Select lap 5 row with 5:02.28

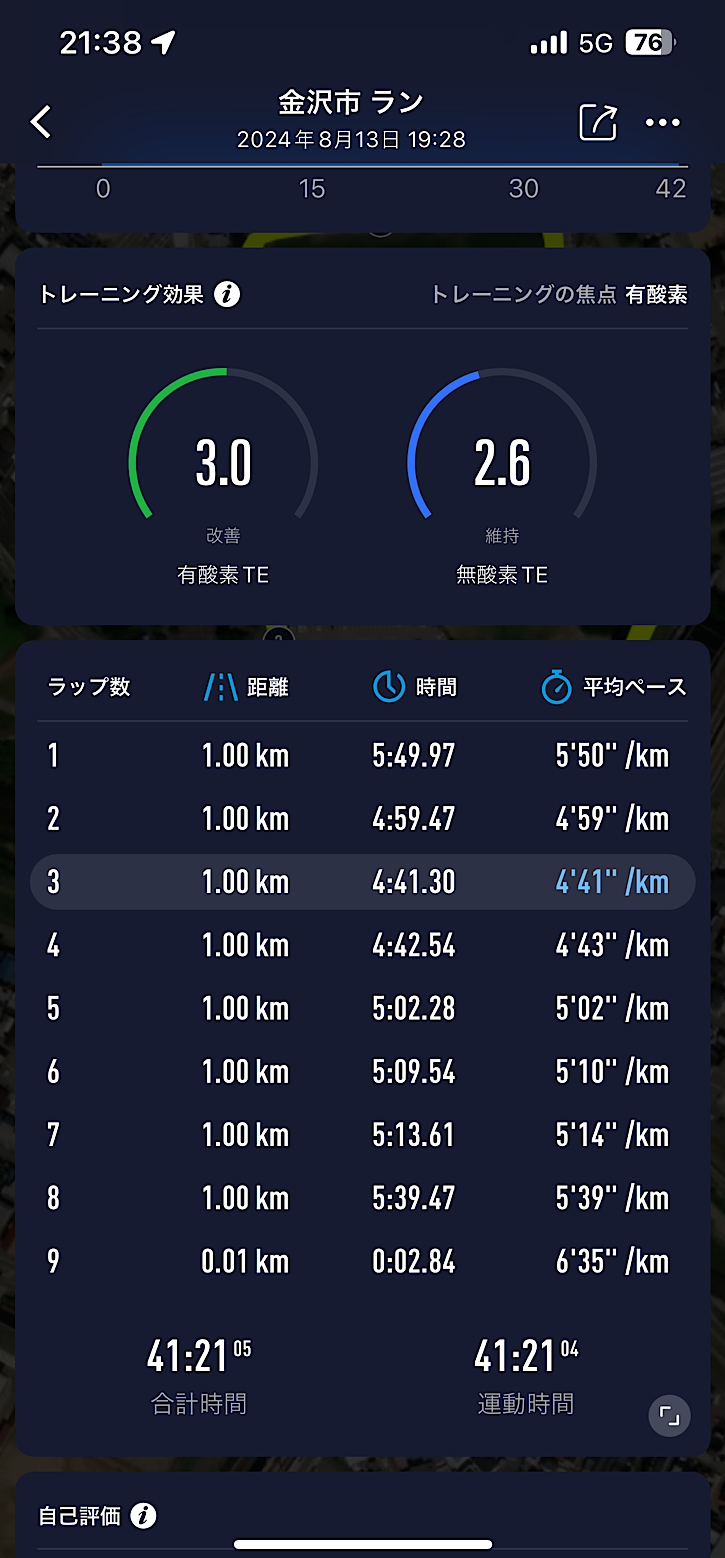click(x=362, y=1008)
